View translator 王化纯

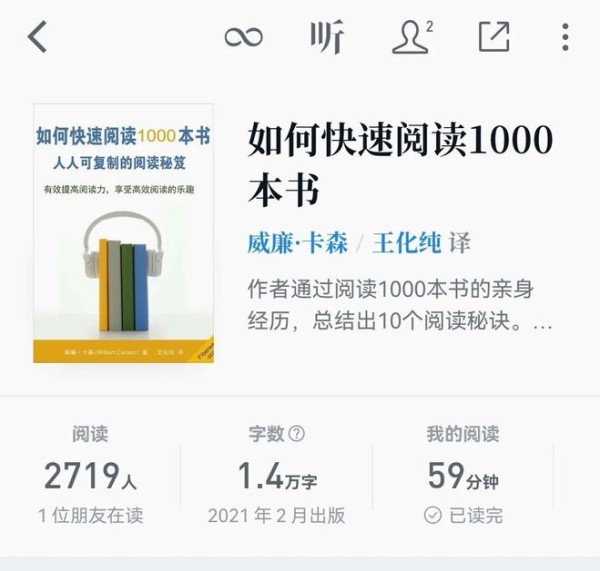(x=407, y=243)
